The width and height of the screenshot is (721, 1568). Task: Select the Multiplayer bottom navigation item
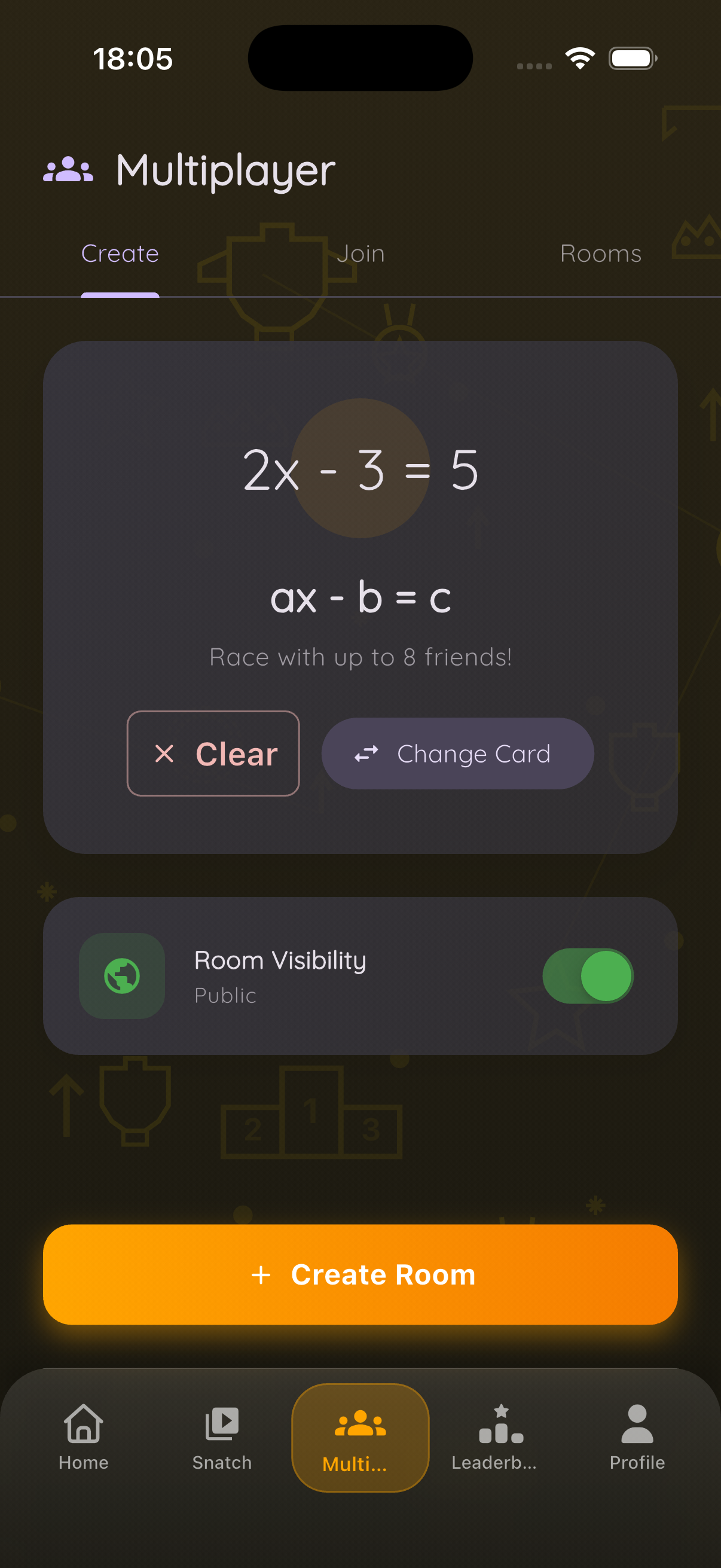[360, 1437]
